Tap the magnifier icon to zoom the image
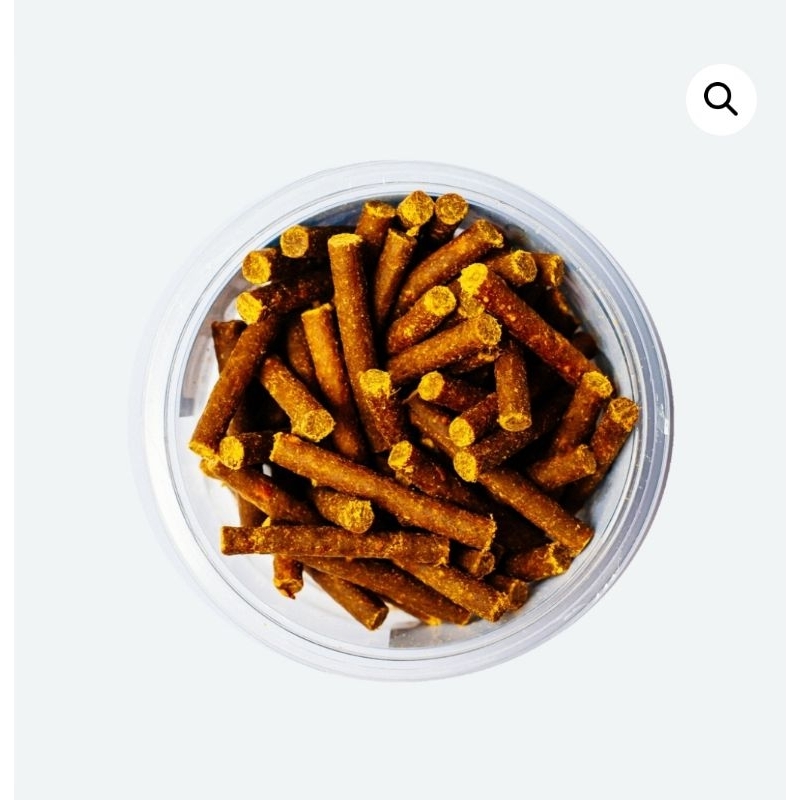This screenshot has width=800, height=800. tap(721, 99)
